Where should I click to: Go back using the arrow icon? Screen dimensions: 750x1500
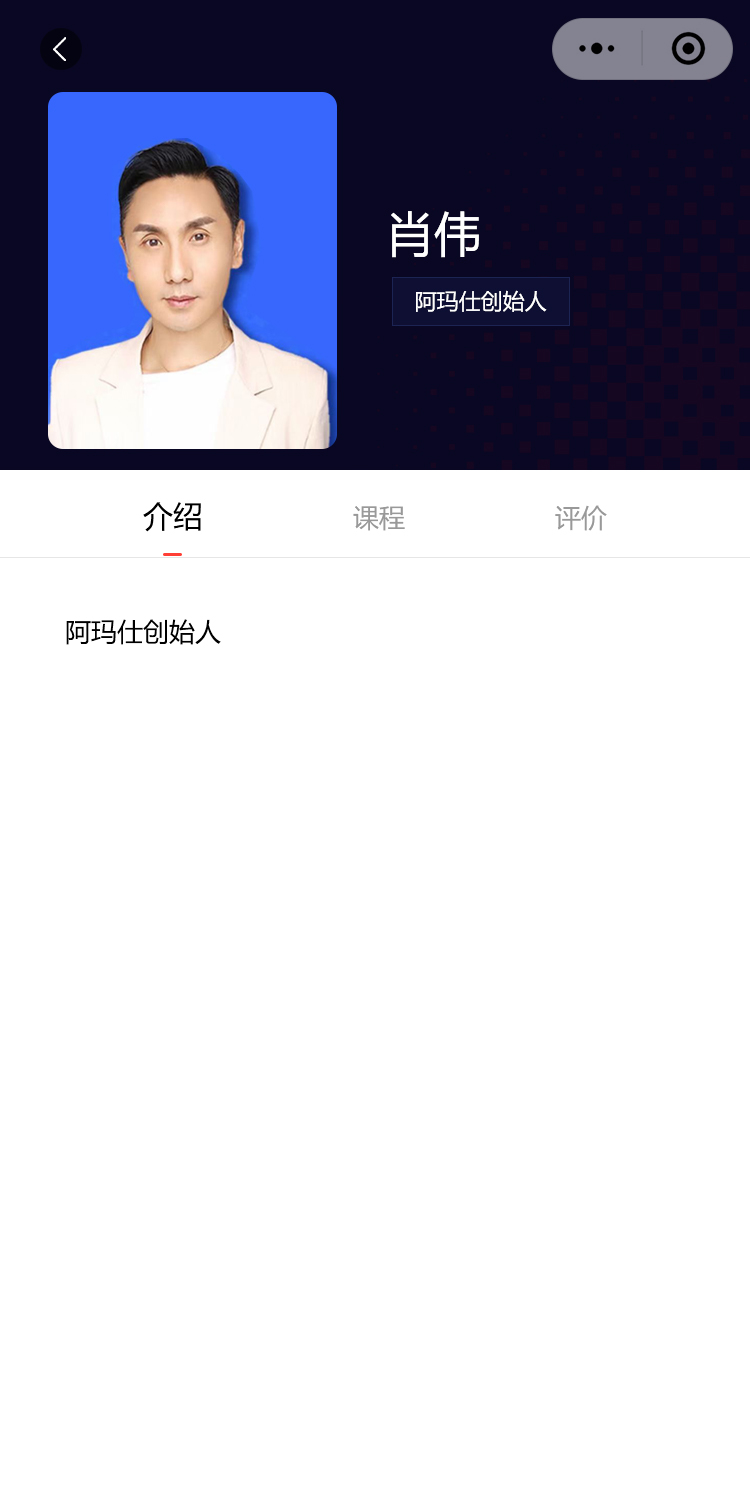pos(60,49)
